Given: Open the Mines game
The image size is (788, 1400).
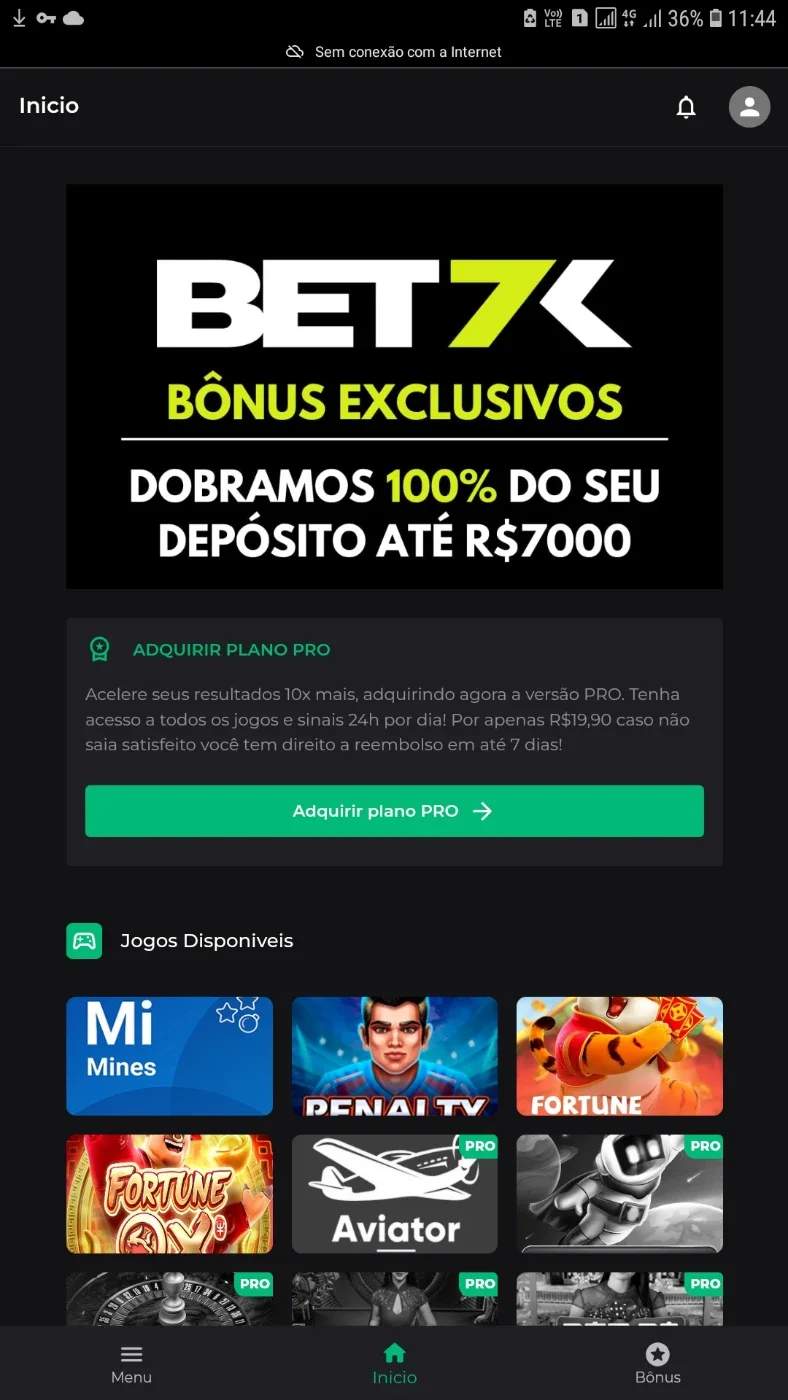Looking at the screenshot, I should coord(169,1056).
